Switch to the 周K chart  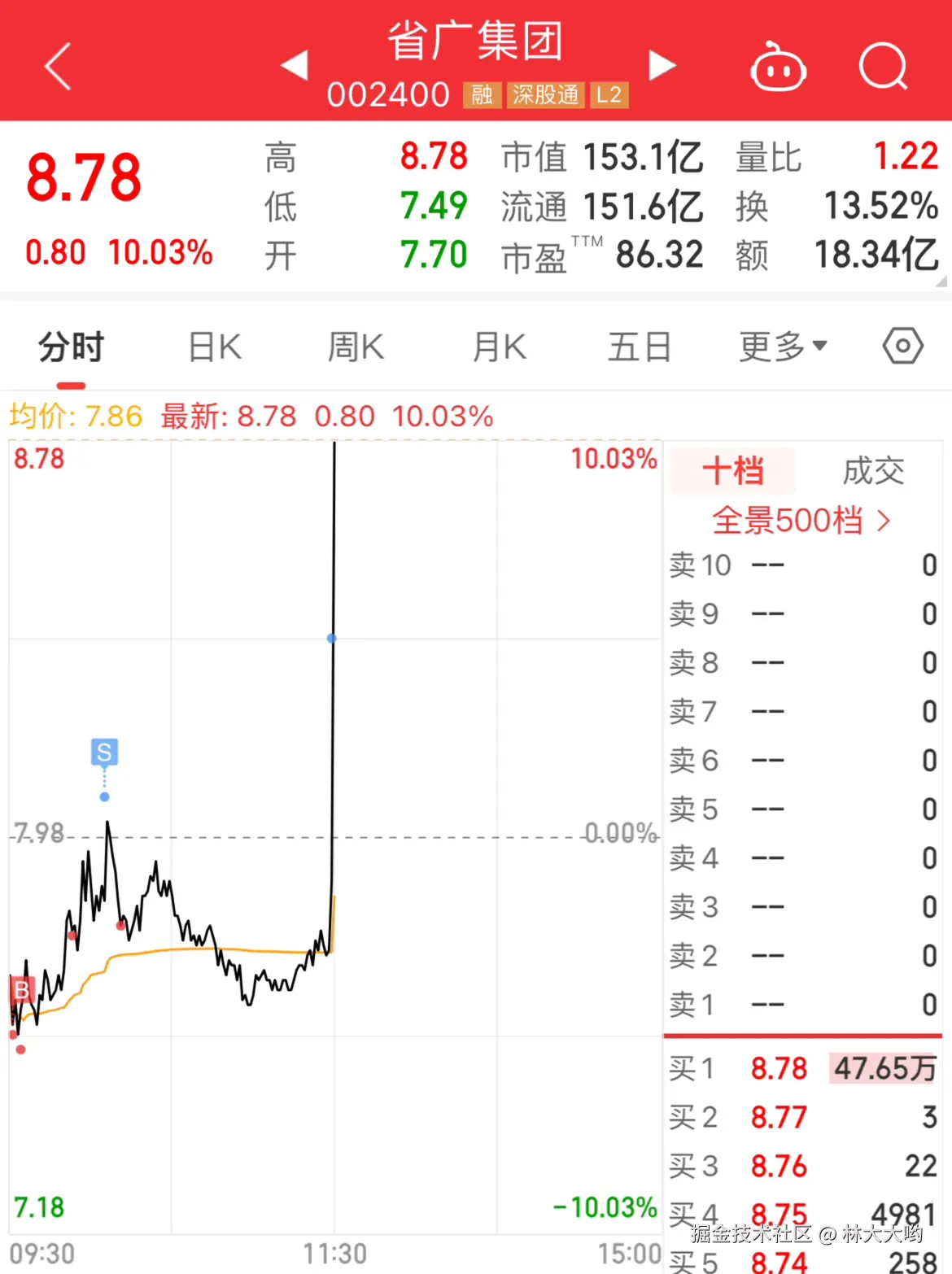[x=356, y=347]
